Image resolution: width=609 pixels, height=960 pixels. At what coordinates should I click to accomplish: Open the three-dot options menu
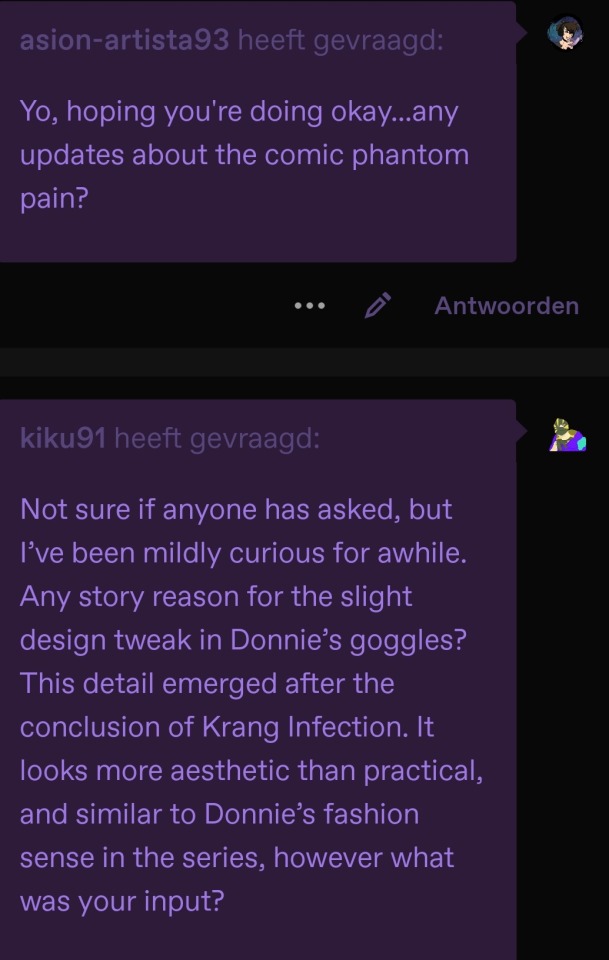coord(310,306)
